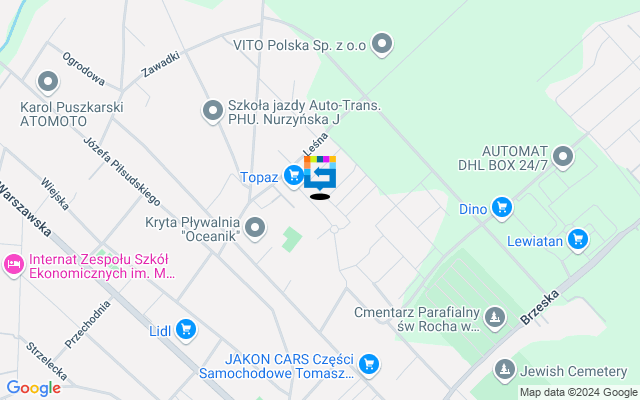Tap the Dino shopping pin
The image size is (640, 400).
[502, 208]
